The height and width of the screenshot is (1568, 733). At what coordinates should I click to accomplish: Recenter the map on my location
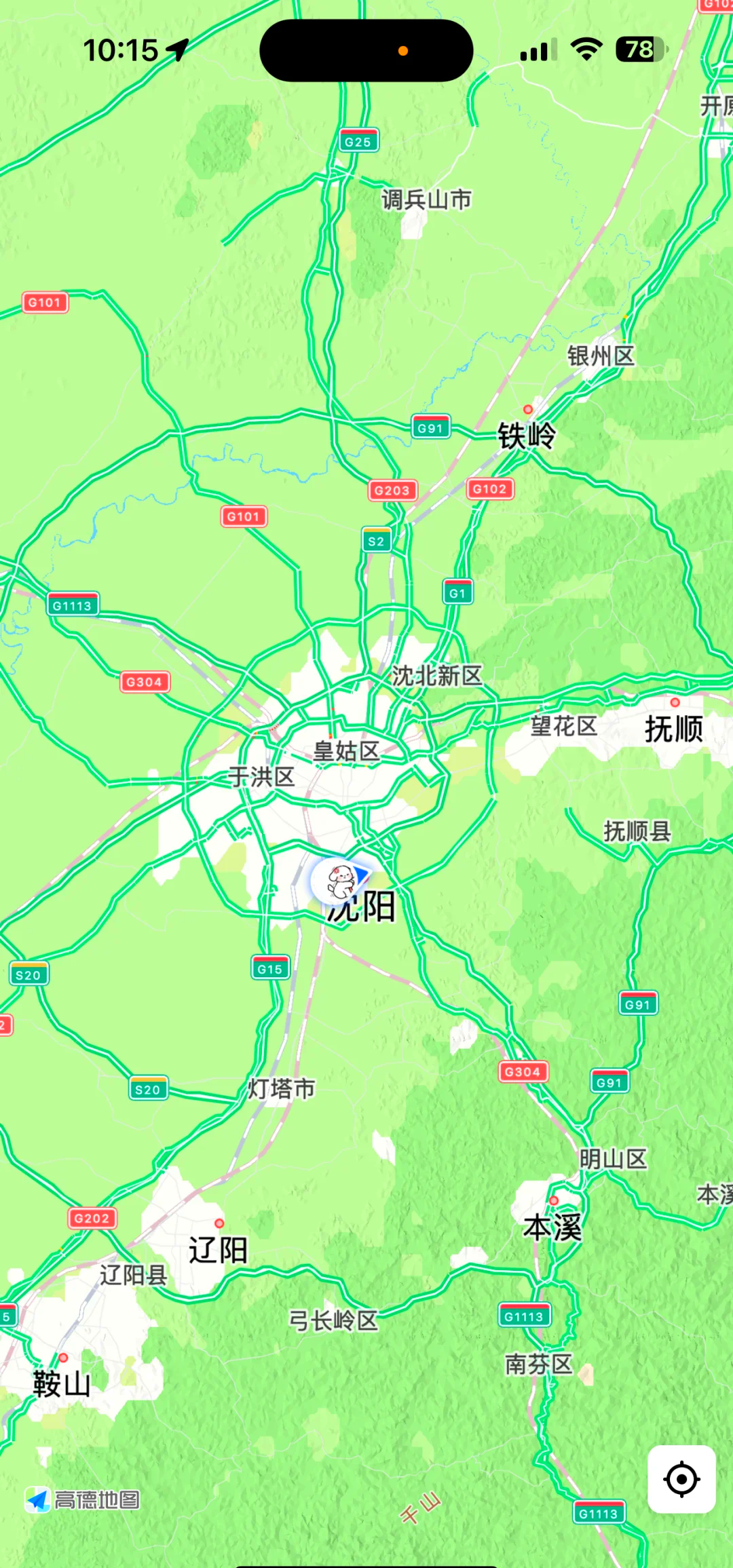click(681, 1479)
